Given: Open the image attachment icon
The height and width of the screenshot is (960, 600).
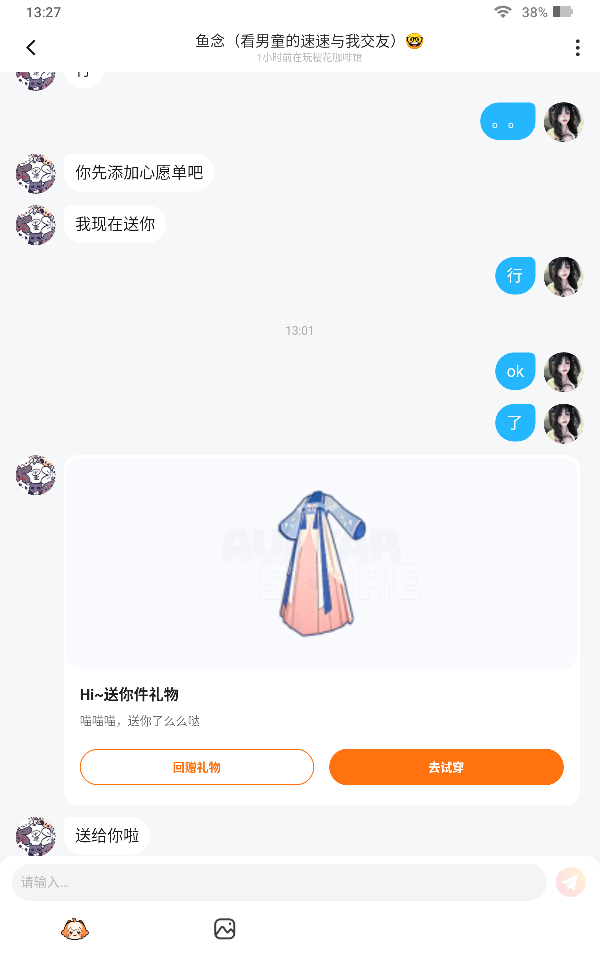Looking at the screenshot, I should click(x=225, y=929).
